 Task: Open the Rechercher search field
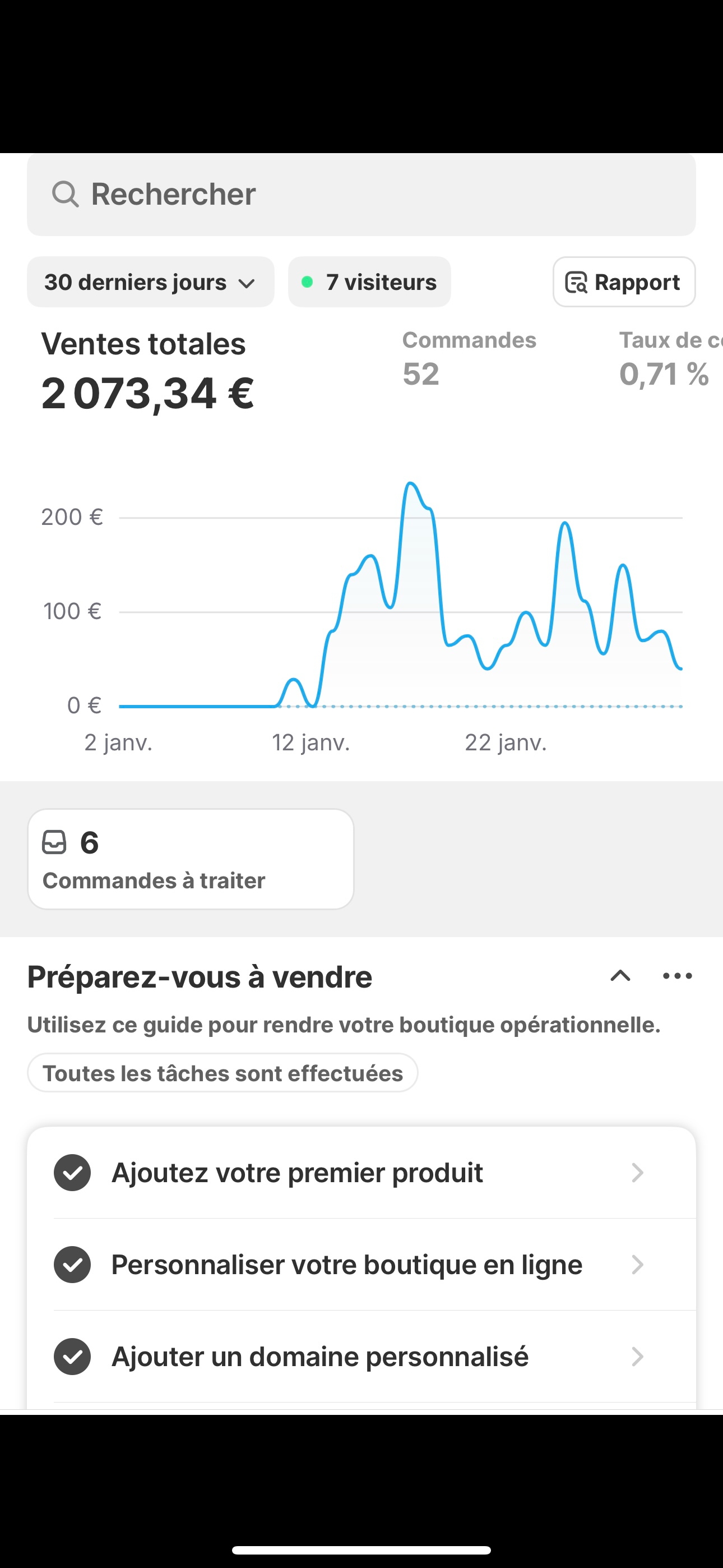click(x=360, y=194)
